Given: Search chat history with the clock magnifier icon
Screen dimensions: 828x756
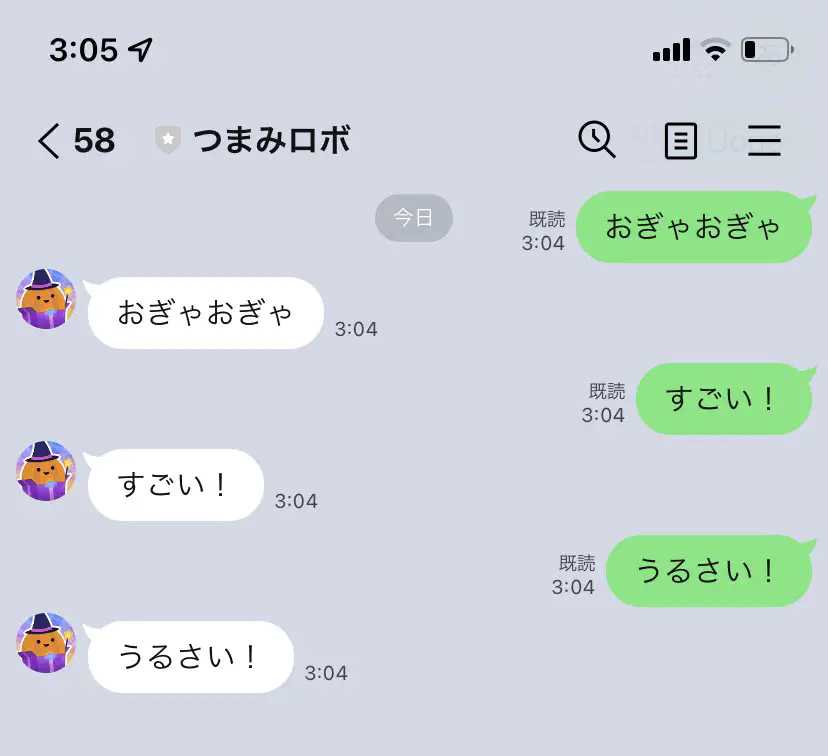Looking at the screenshot, I should pyautogui.click(x=597, y=140).
